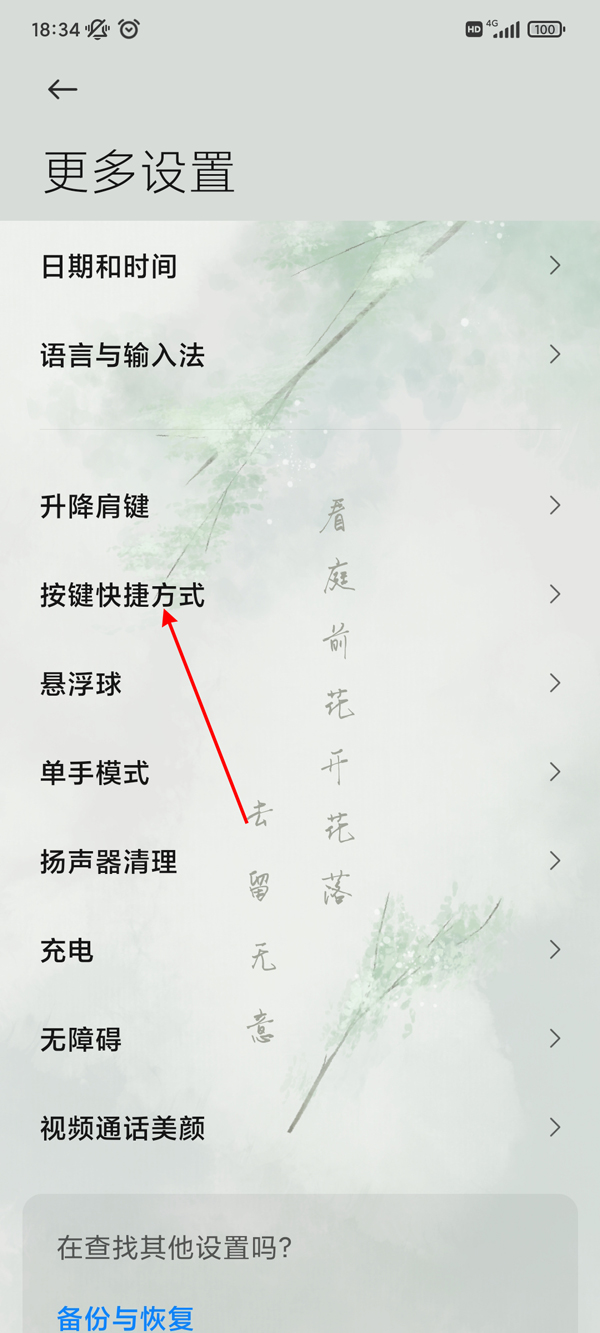Open 升降肩键 settings
The height and width of the screenshot is (1333, 600).
pos(95,506)
